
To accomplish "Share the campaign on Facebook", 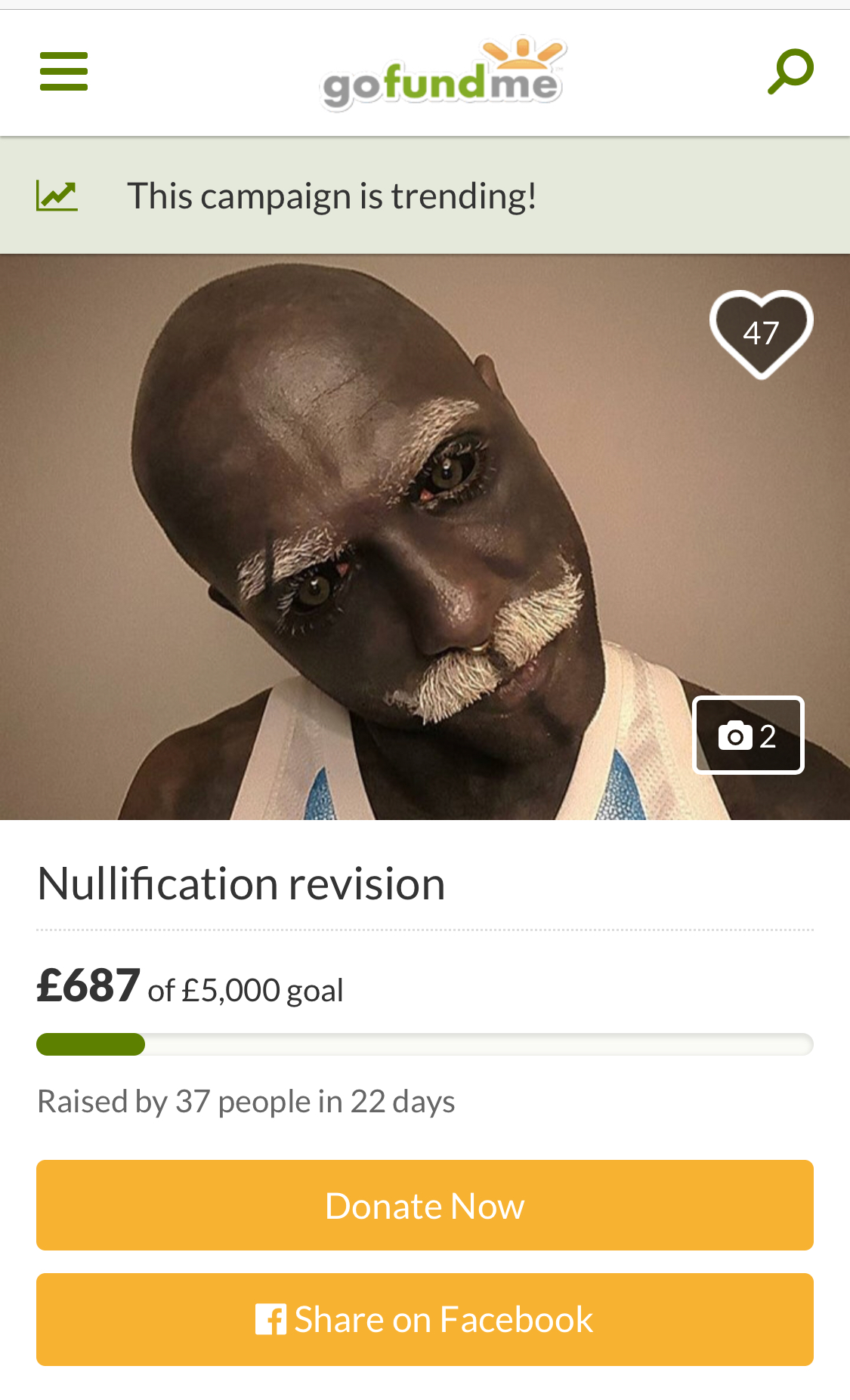I will 425,1319.
